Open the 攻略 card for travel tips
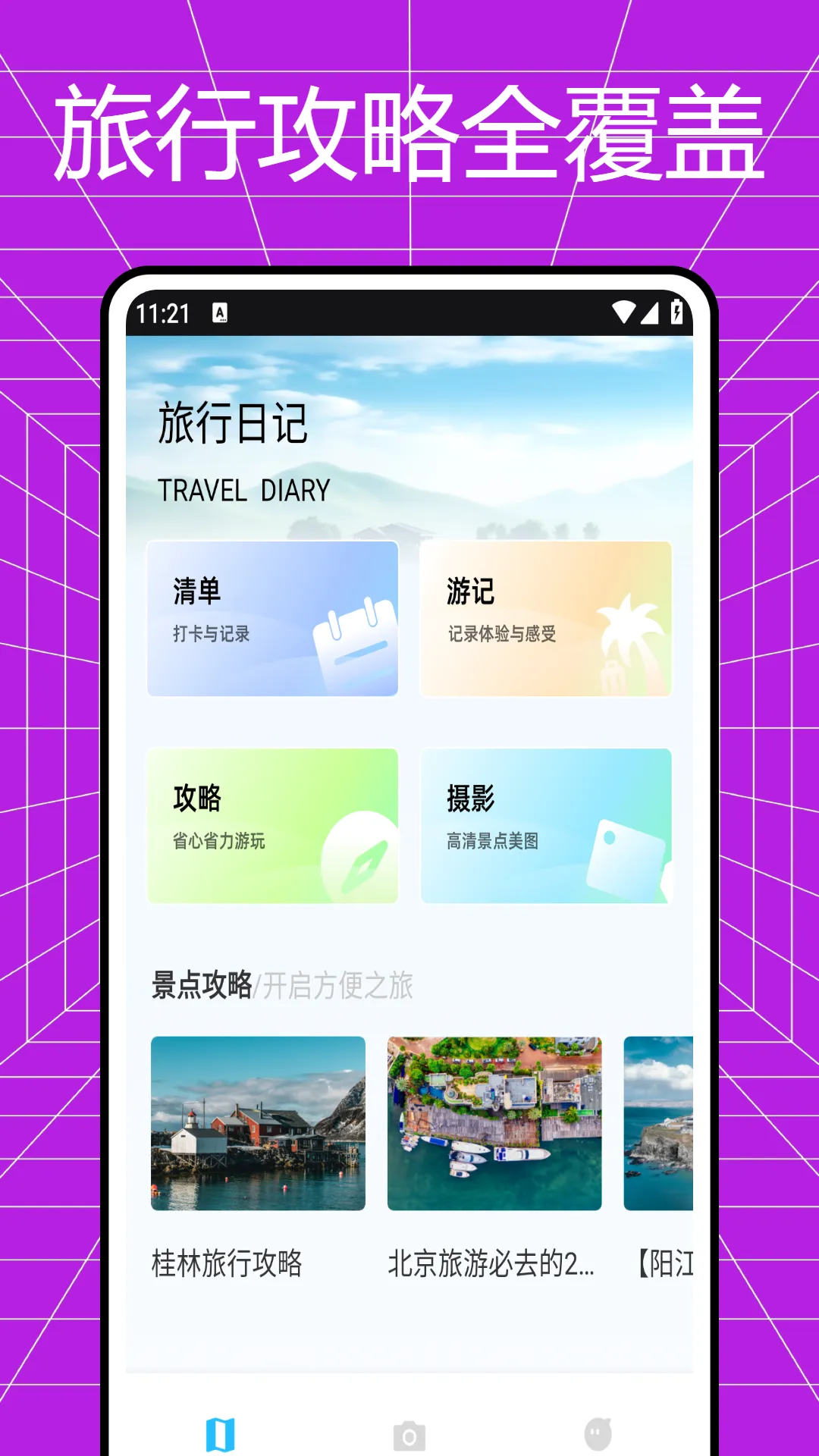This screenshot has width=819, height=1456. point(274,825)
